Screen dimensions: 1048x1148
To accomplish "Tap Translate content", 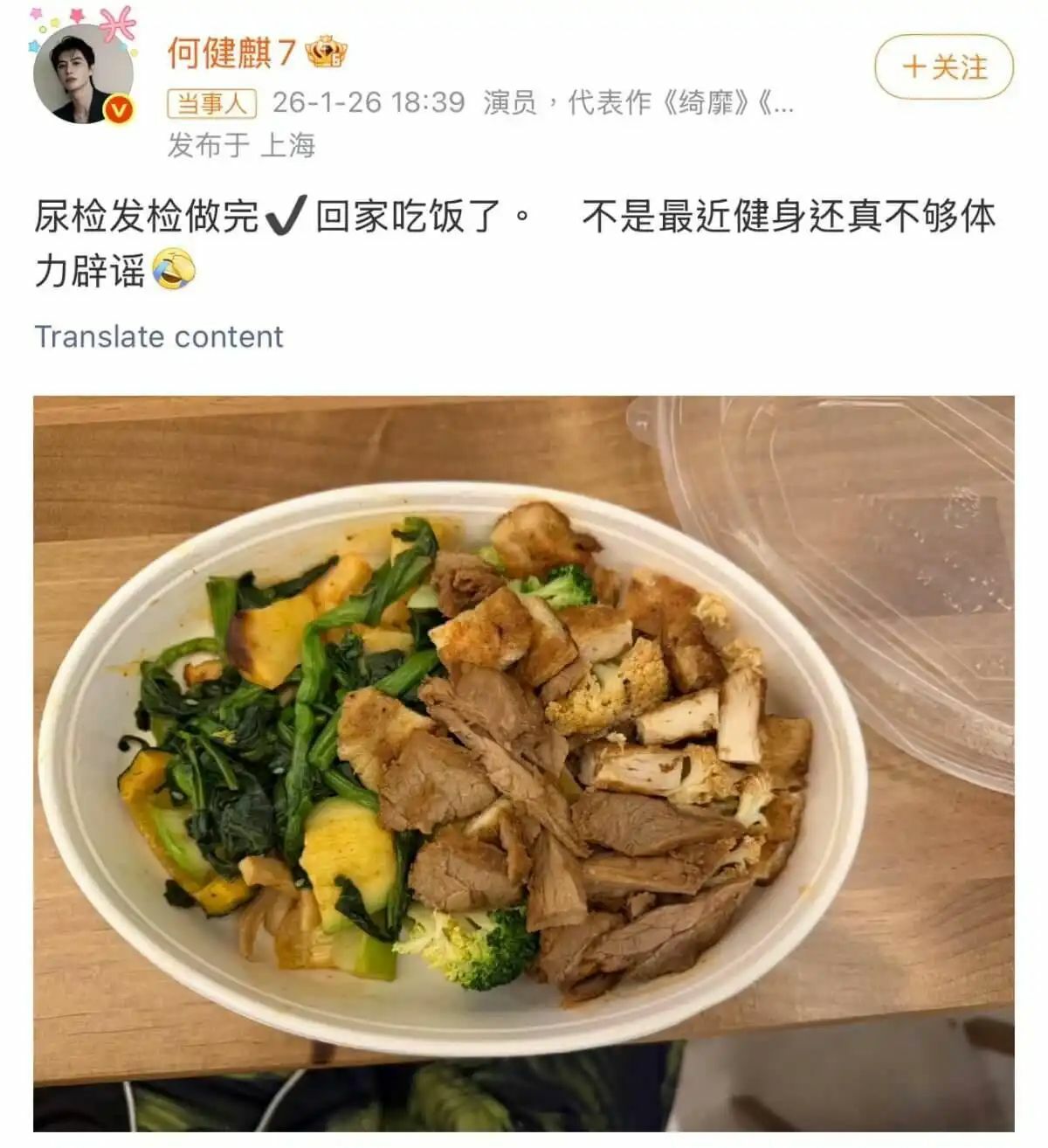I will point(159,336).
